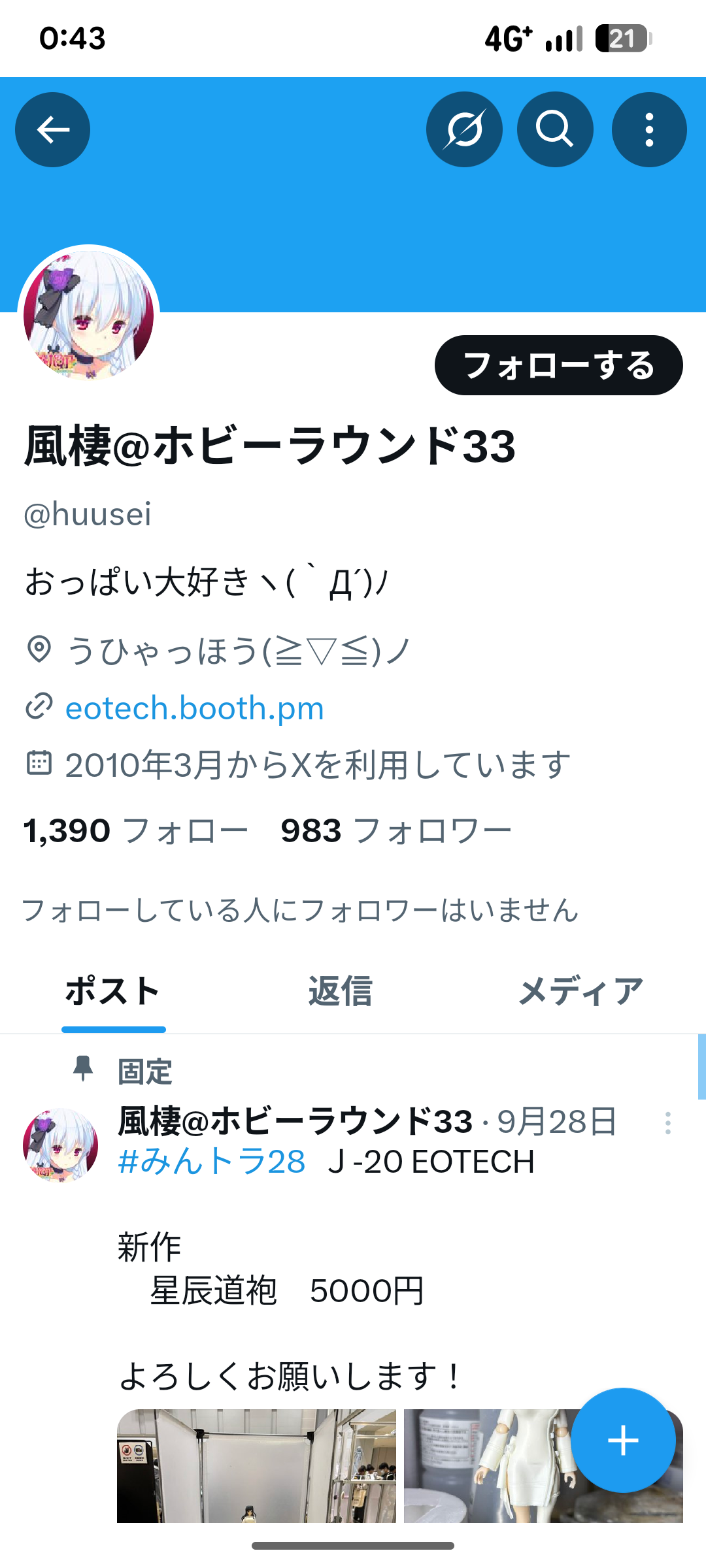The height and width of the screenshot is (1568, 706).
Task: Open the first photo in pinned post
Action: [x=256, y=1465]
